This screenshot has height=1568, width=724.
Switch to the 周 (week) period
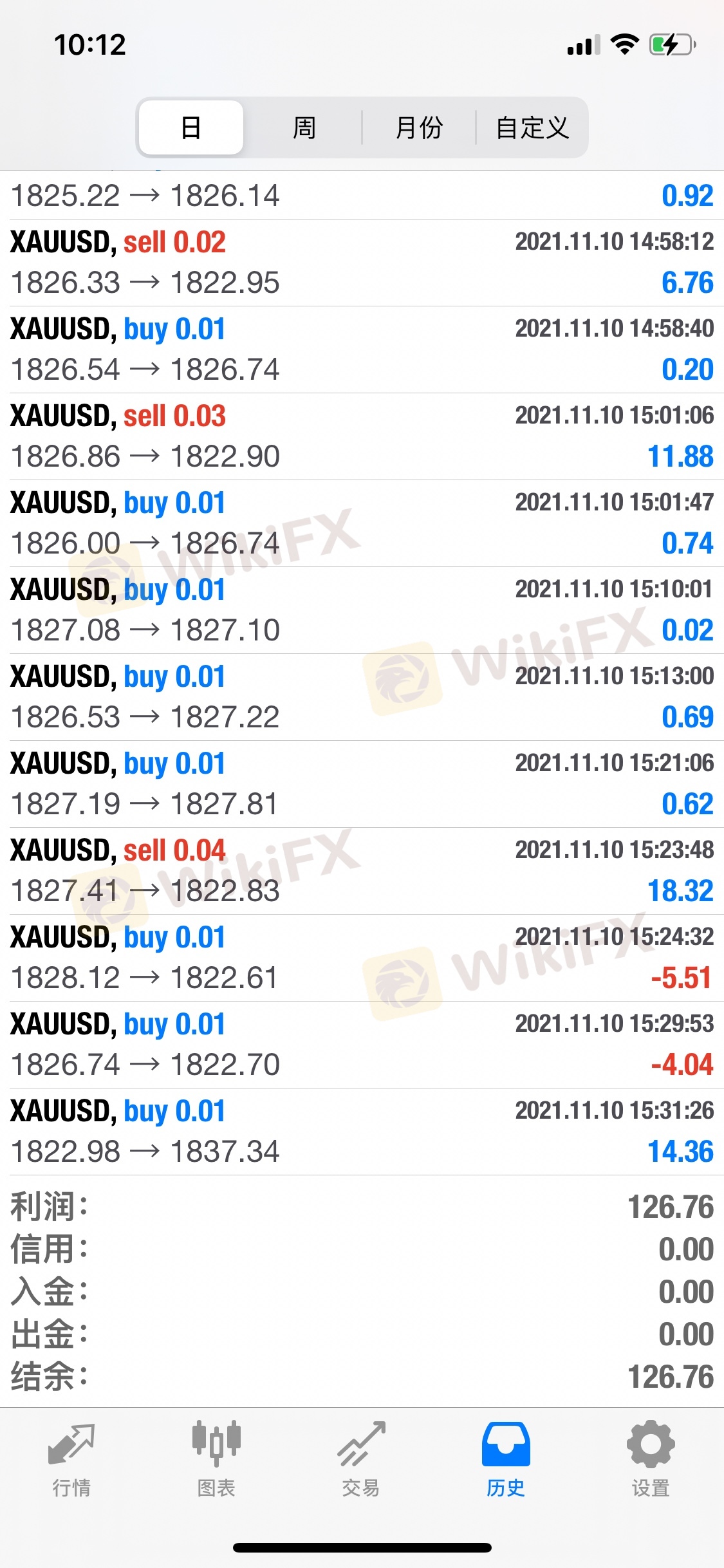click(304, 127)
